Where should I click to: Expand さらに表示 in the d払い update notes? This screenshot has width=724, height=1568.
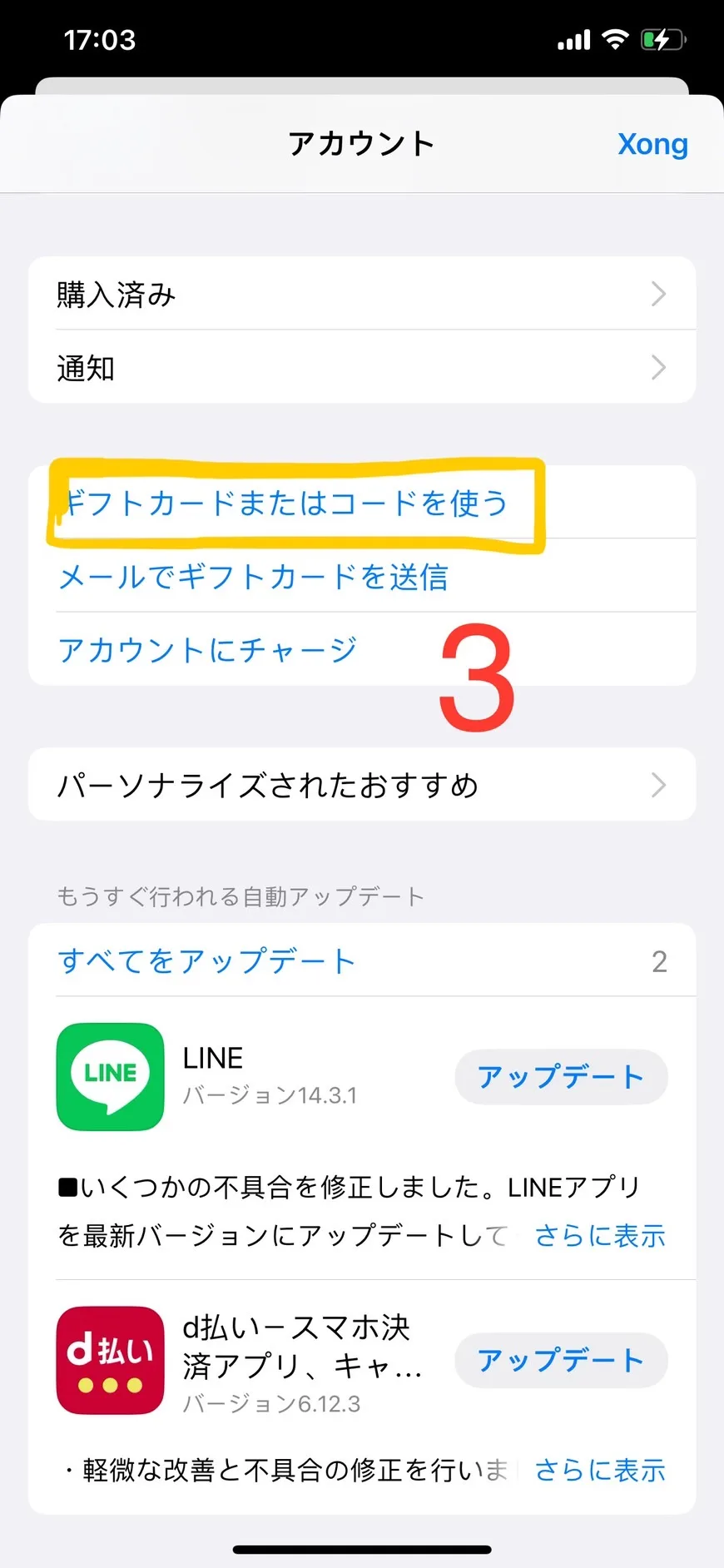(x=600, y=1470)
